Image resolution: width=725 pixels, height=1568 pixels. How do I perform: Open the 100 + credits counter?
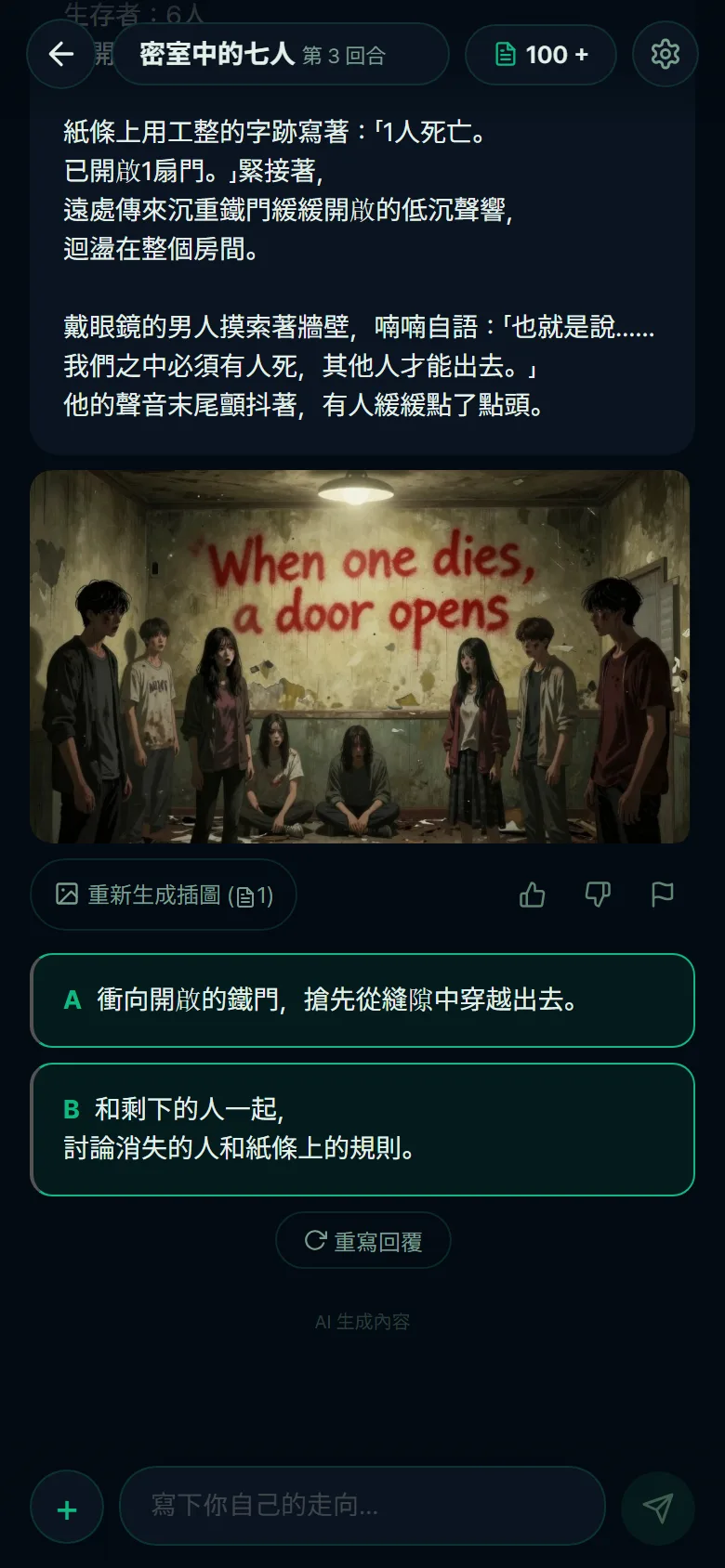(540, 54)
